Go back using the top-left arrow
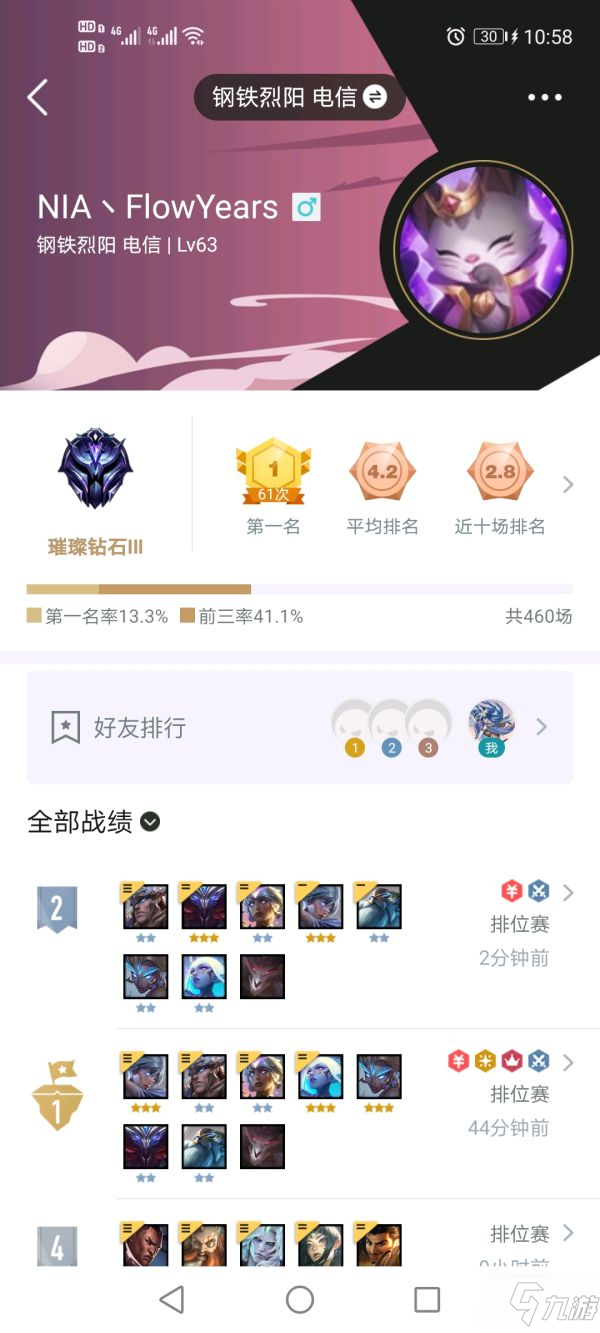600x1333 pixels. 38,98
